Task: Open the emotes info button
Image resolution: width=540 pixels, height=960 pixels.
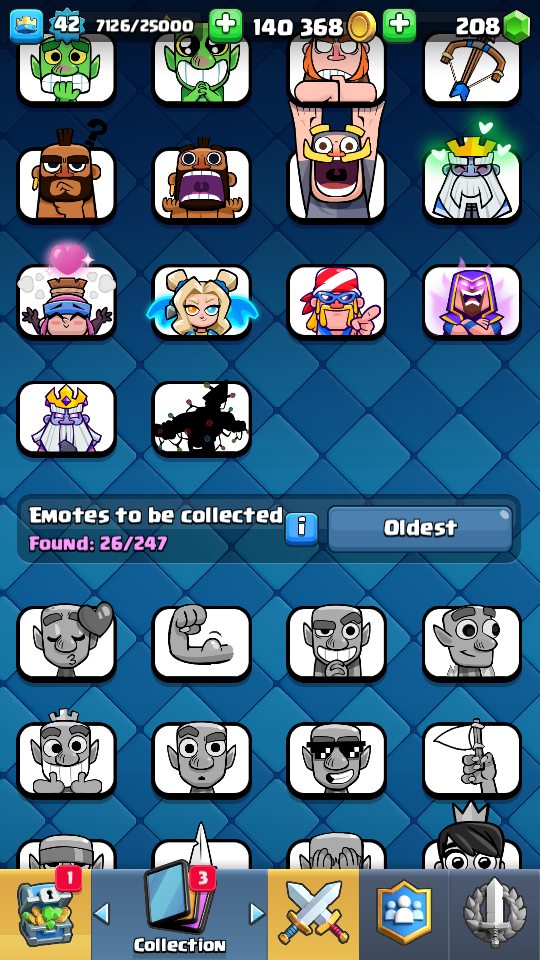Action: pos(301,528)
